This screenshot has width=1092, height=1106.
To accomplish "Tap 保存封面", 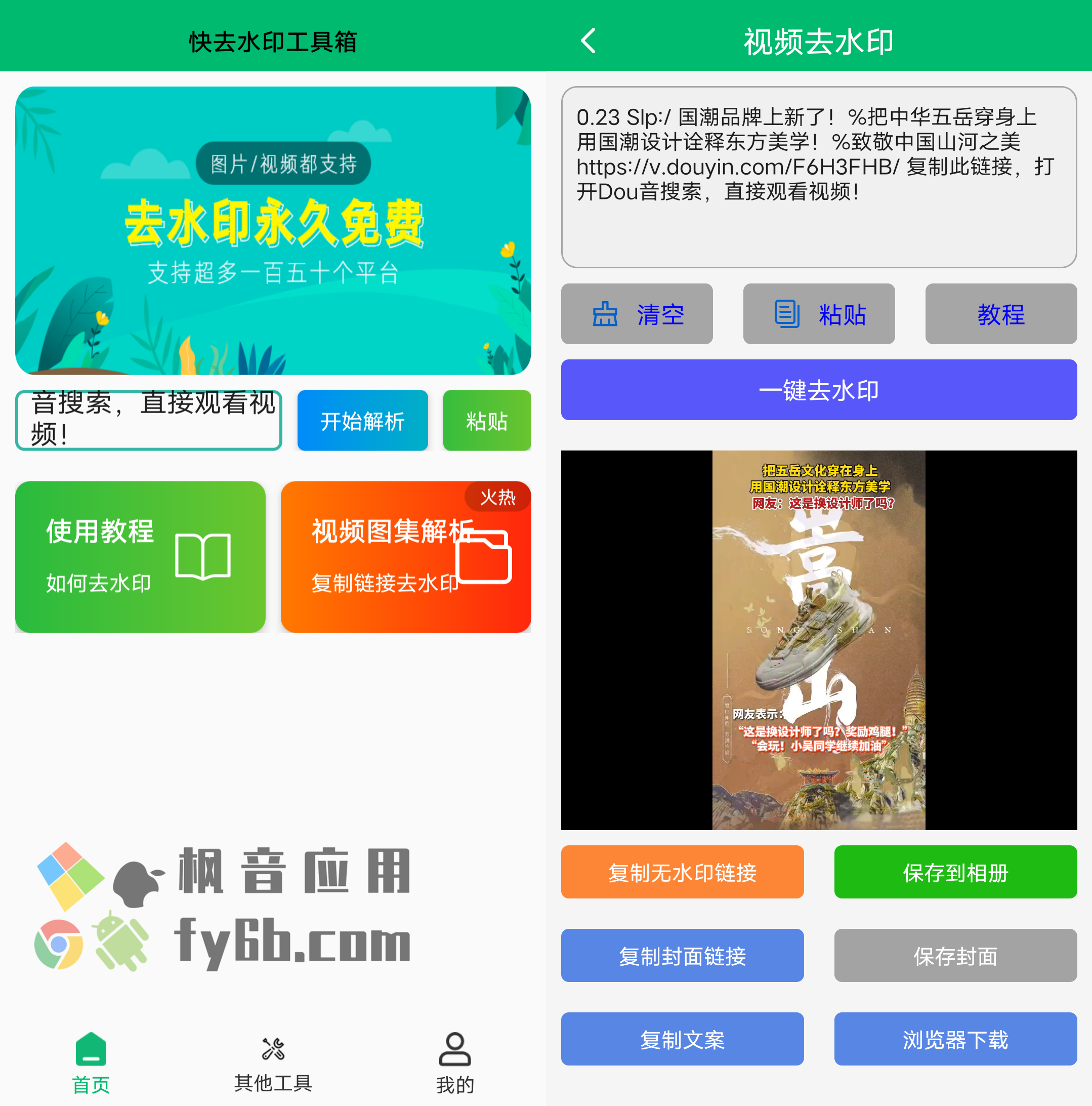I will click(955, 956).
